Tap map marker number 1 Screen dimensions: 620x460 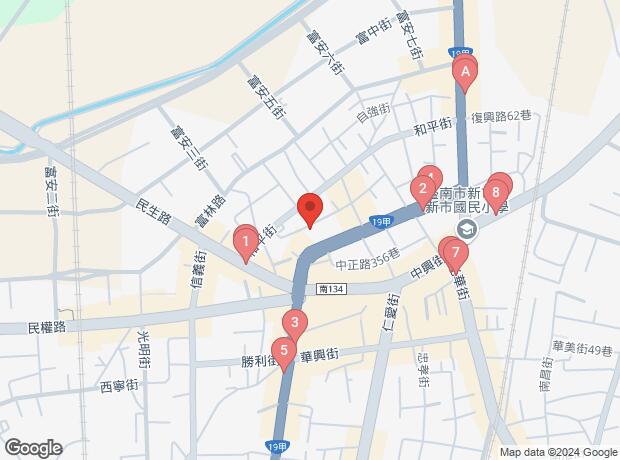(x=245, y=240)
